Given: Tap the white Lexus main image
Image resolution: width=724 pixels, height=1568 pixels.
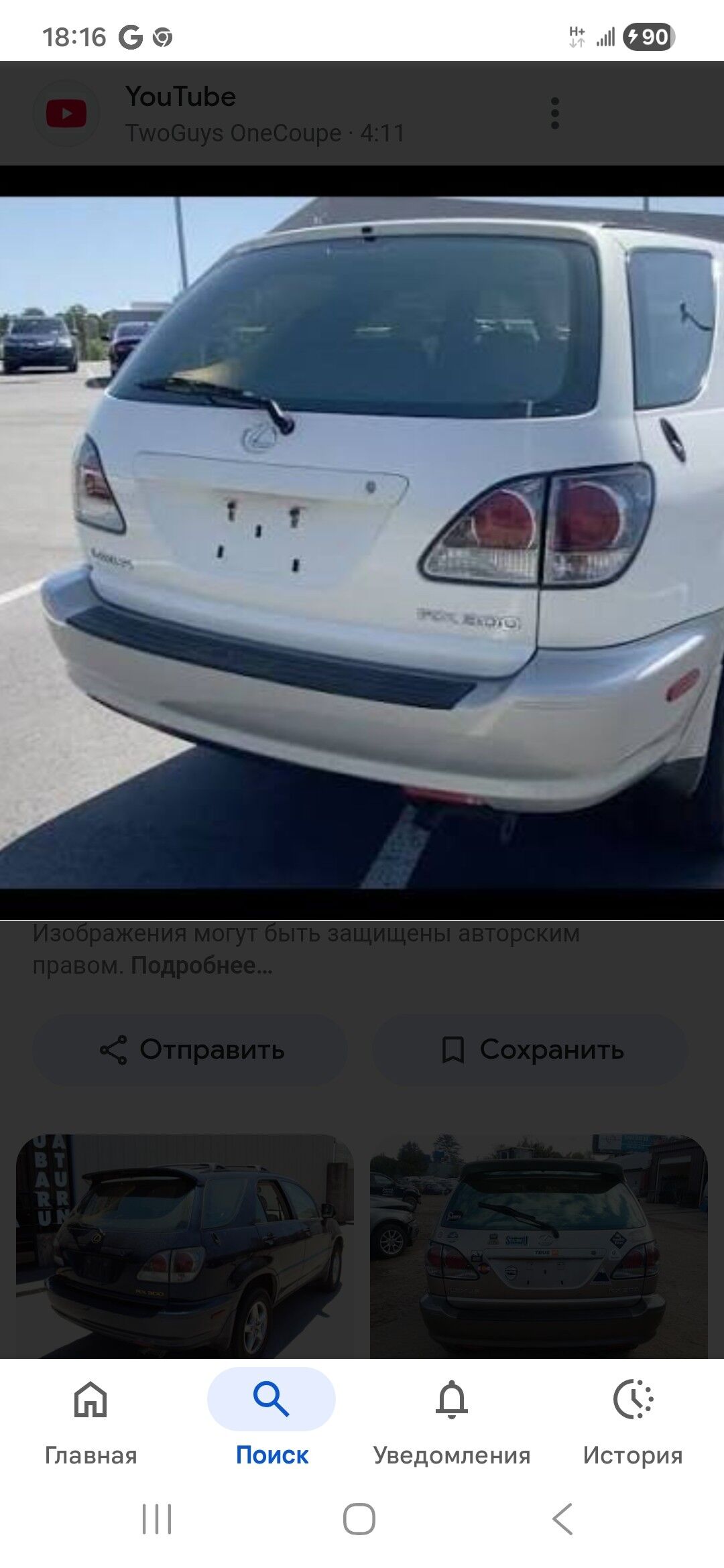Looking at the screenshot, I should click(x=362, y=543).
